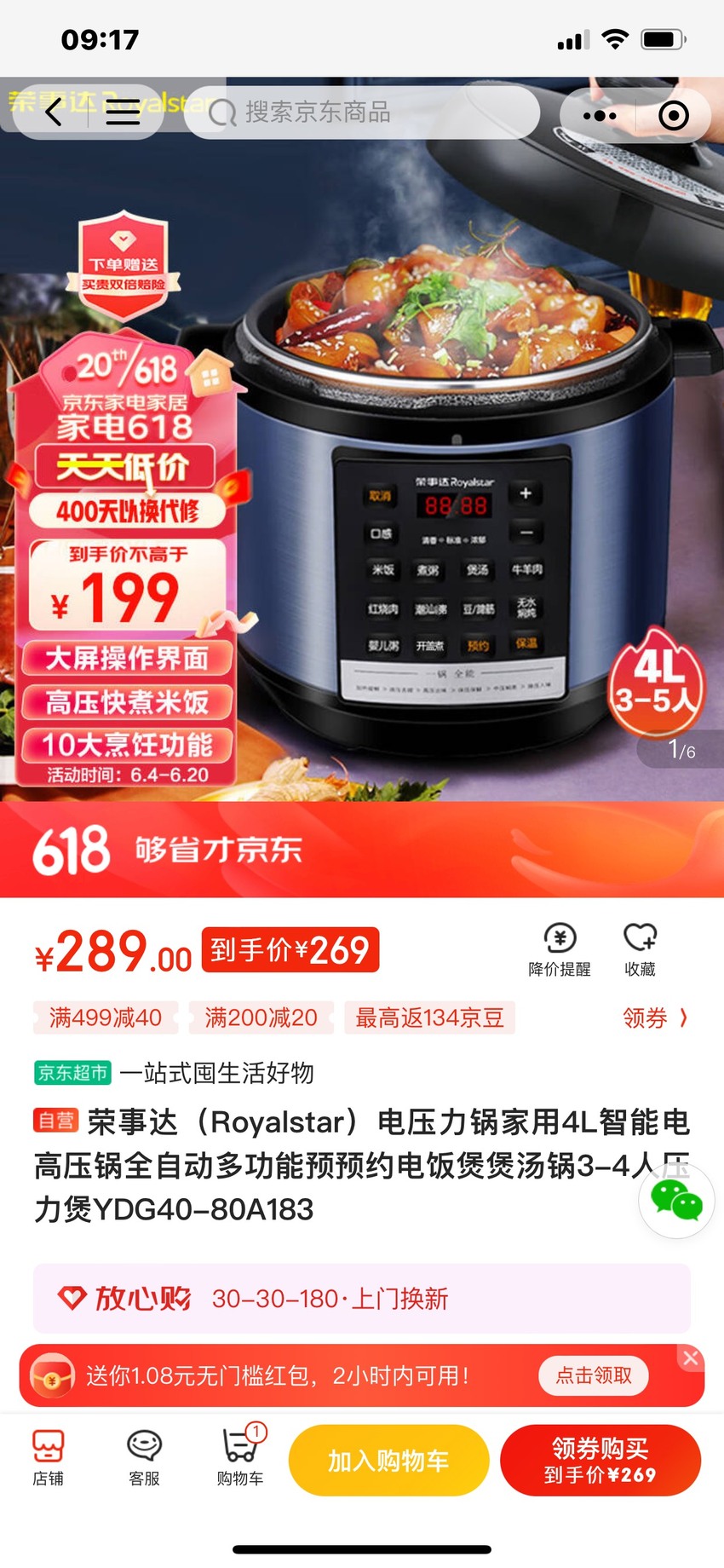Set a 降价提醒 price drop alert
The width and height of the screenshot is (724, 1568).
pyautogui.click(x=560, y=949)
